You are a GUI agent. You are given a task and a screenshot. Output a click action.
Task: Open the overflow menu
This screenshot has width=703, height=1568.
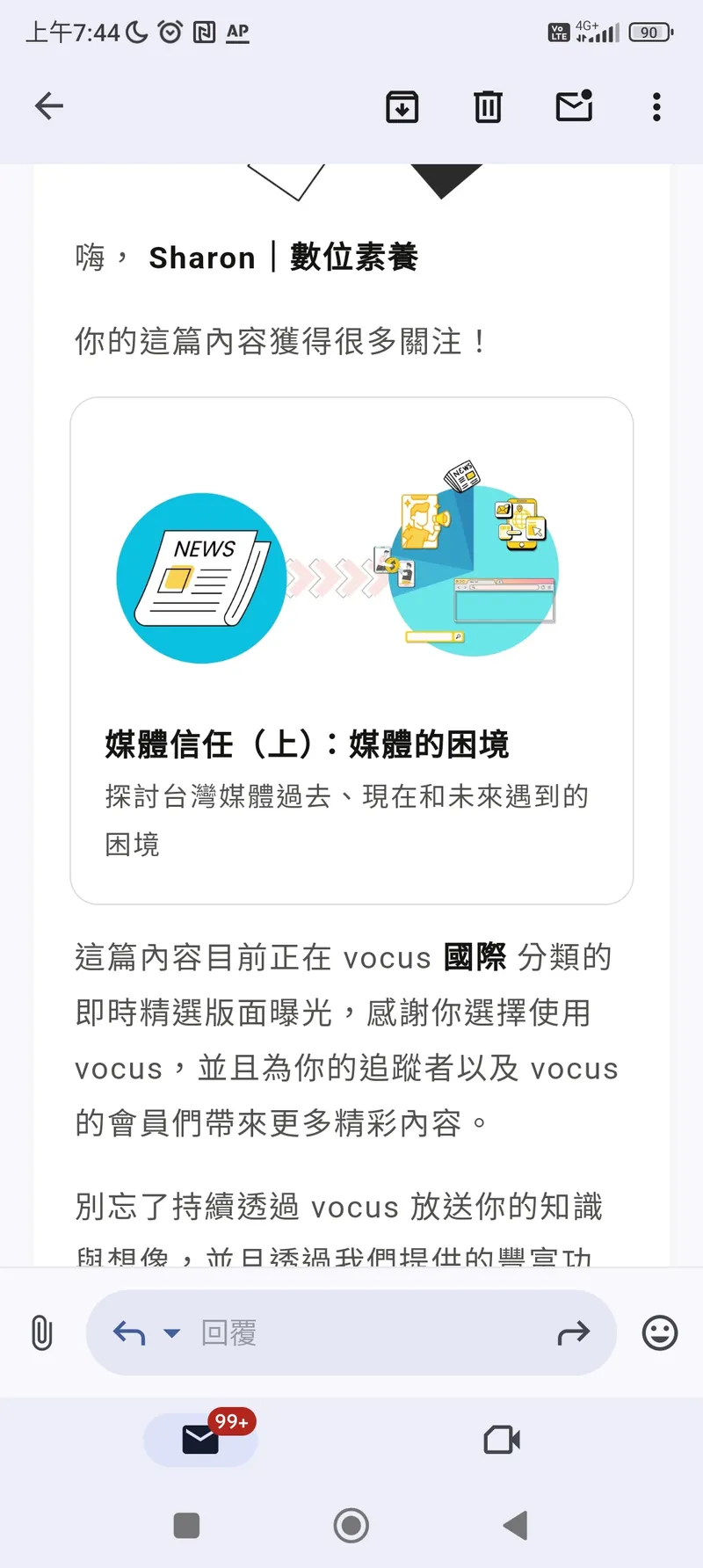pyautogui.click(x=656, y=107)
